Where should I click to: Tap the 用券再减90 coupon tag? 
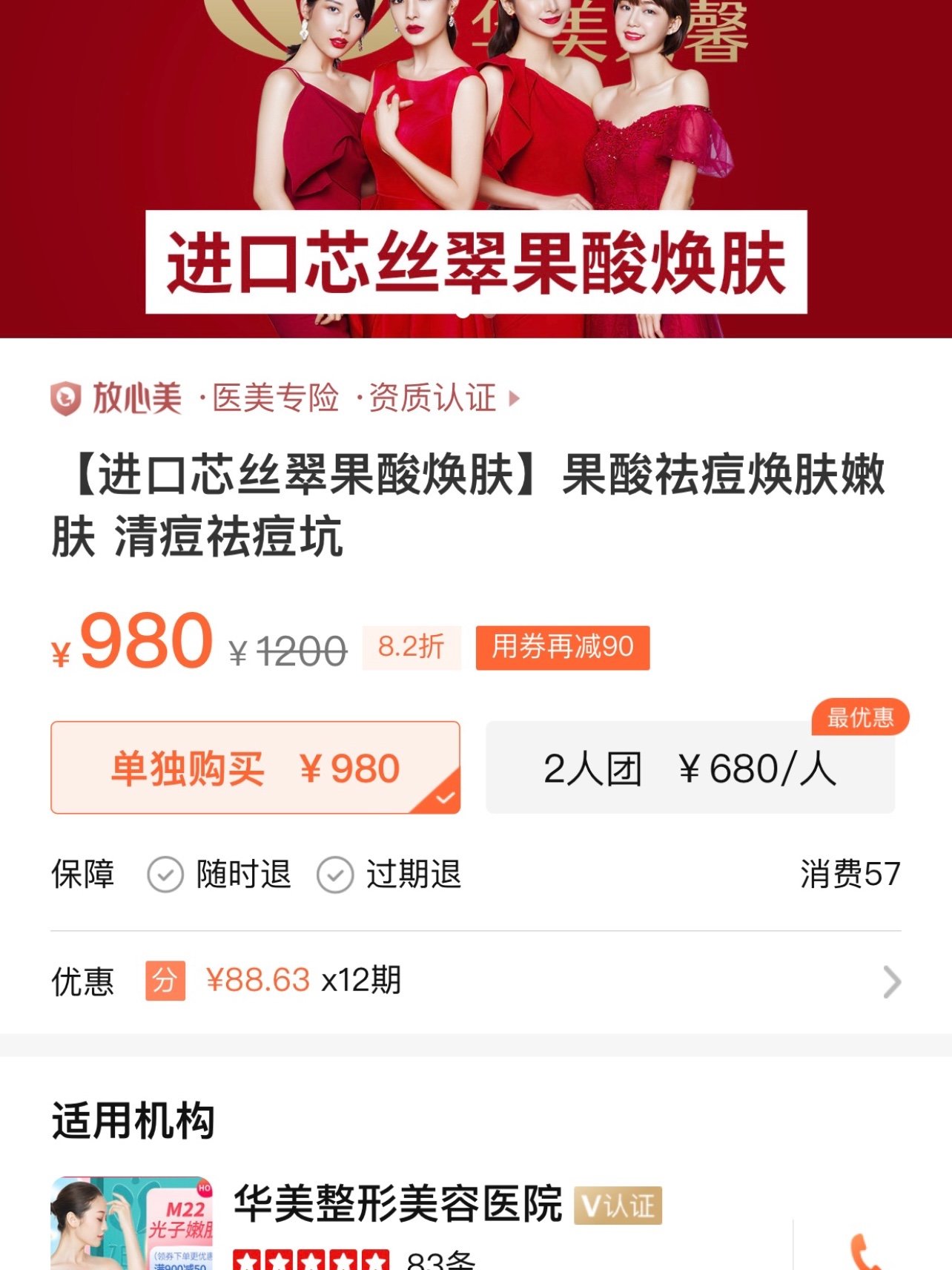pyautogui.click(x=562, y=648)
